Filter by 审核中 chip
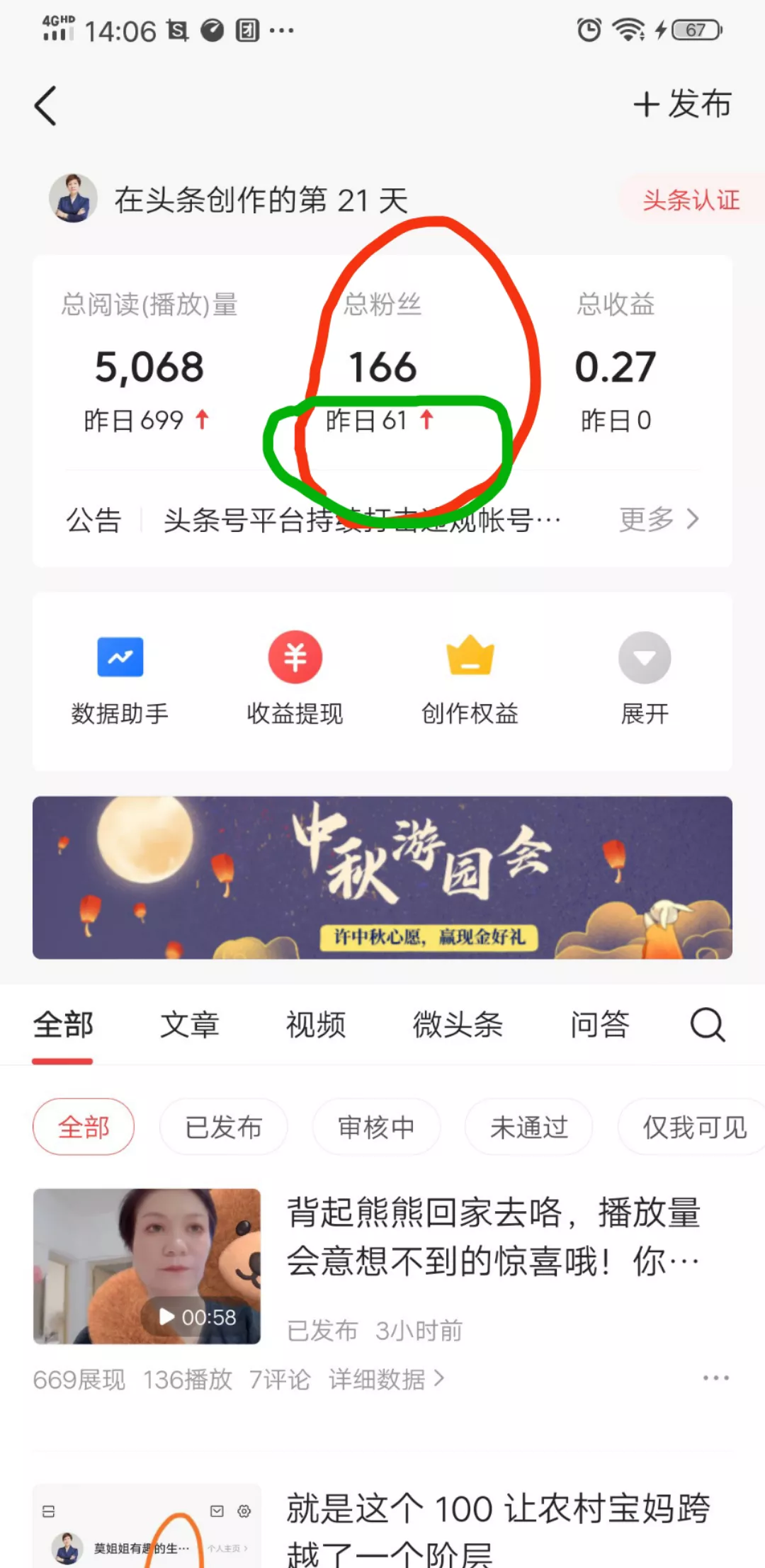Viewport: 765px width, 1568px height. click(x=376, y=1127)
